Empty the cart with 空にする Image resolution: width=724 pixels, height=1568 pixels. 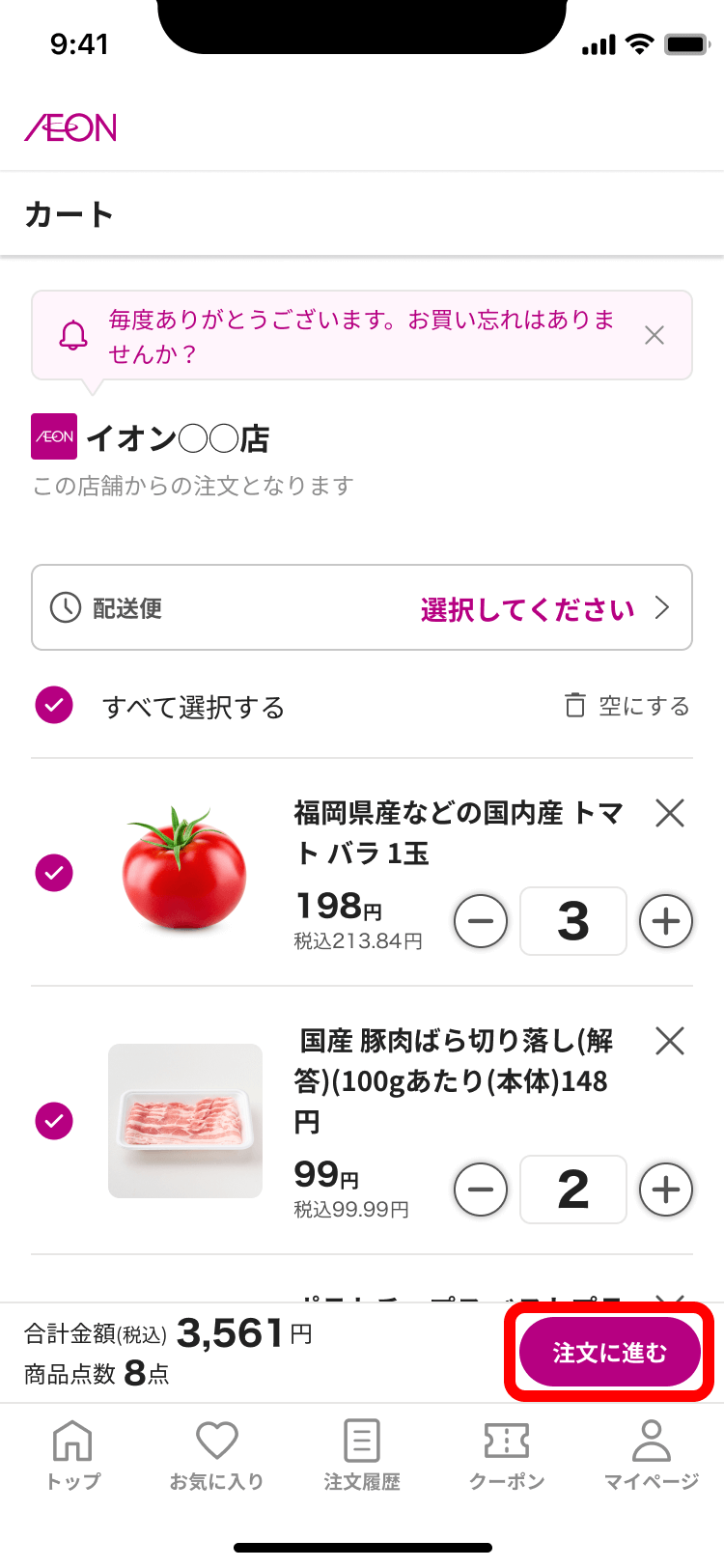pos(627,706)
